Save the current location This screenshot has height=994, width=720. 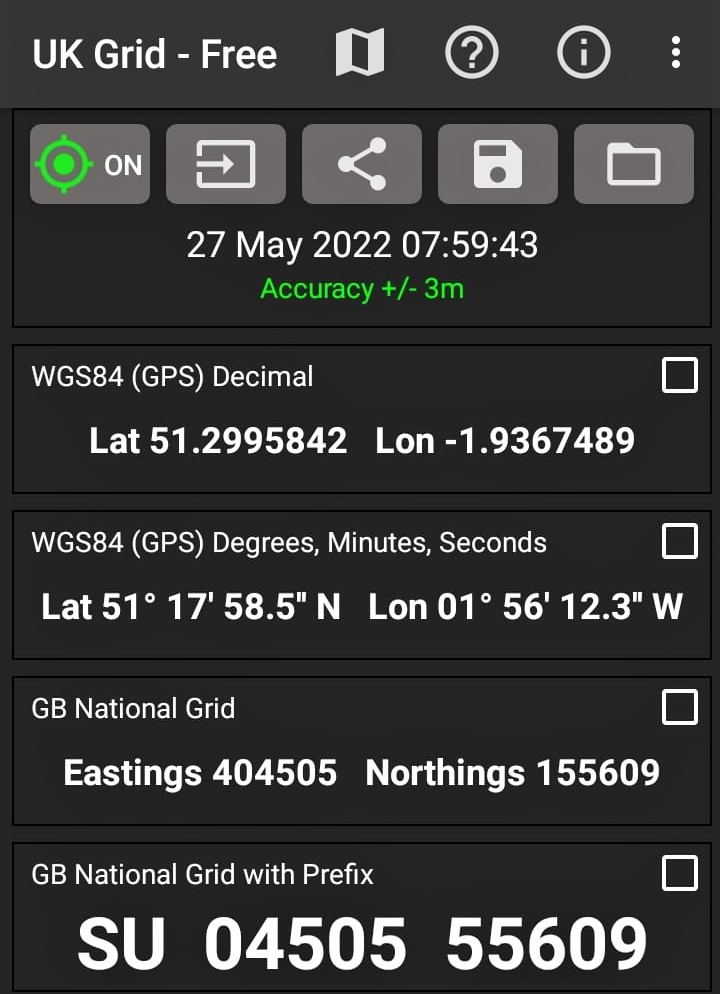498,164
